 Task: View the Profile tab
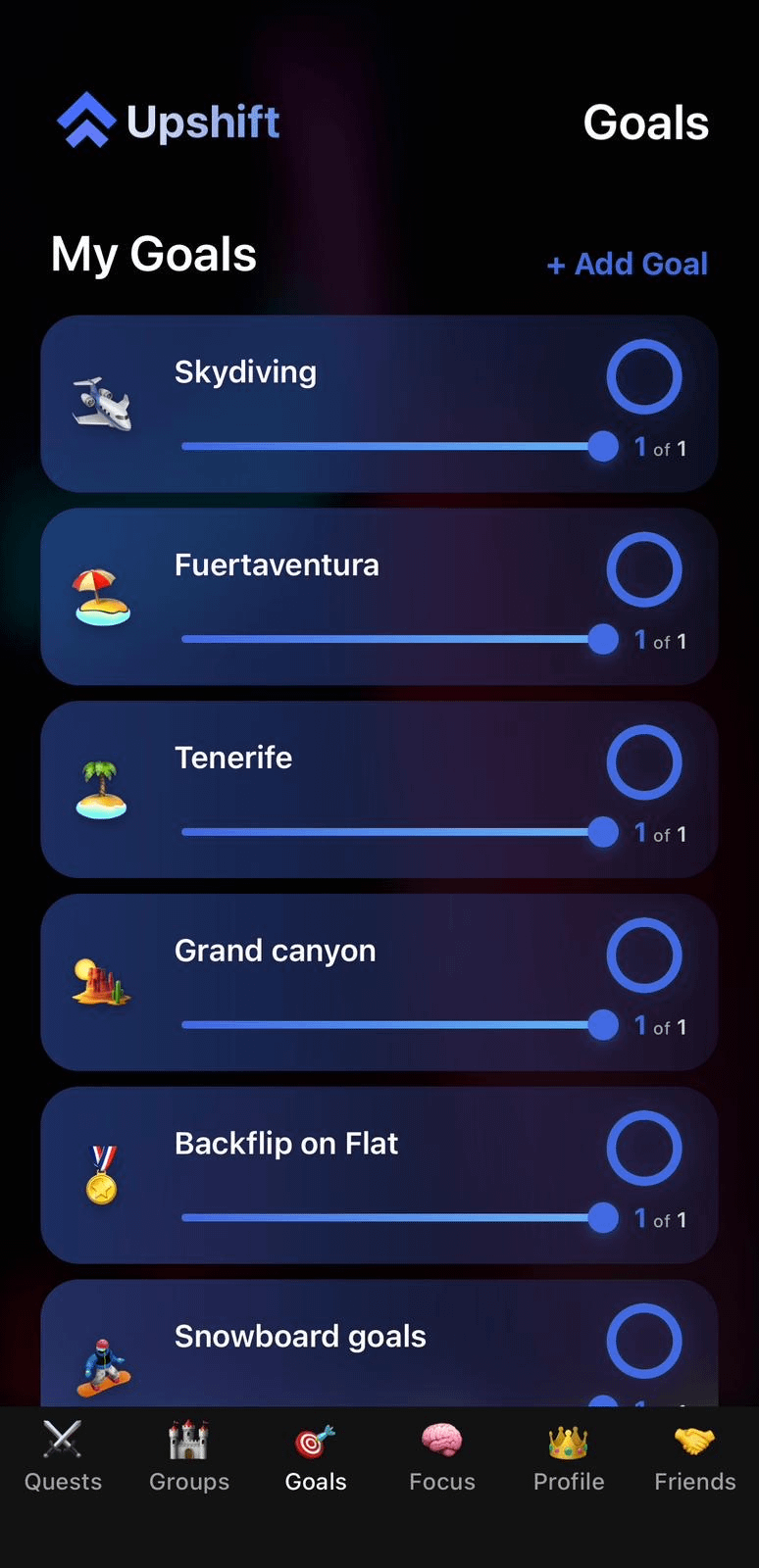pyautogui.click(x=569, y=1457)
